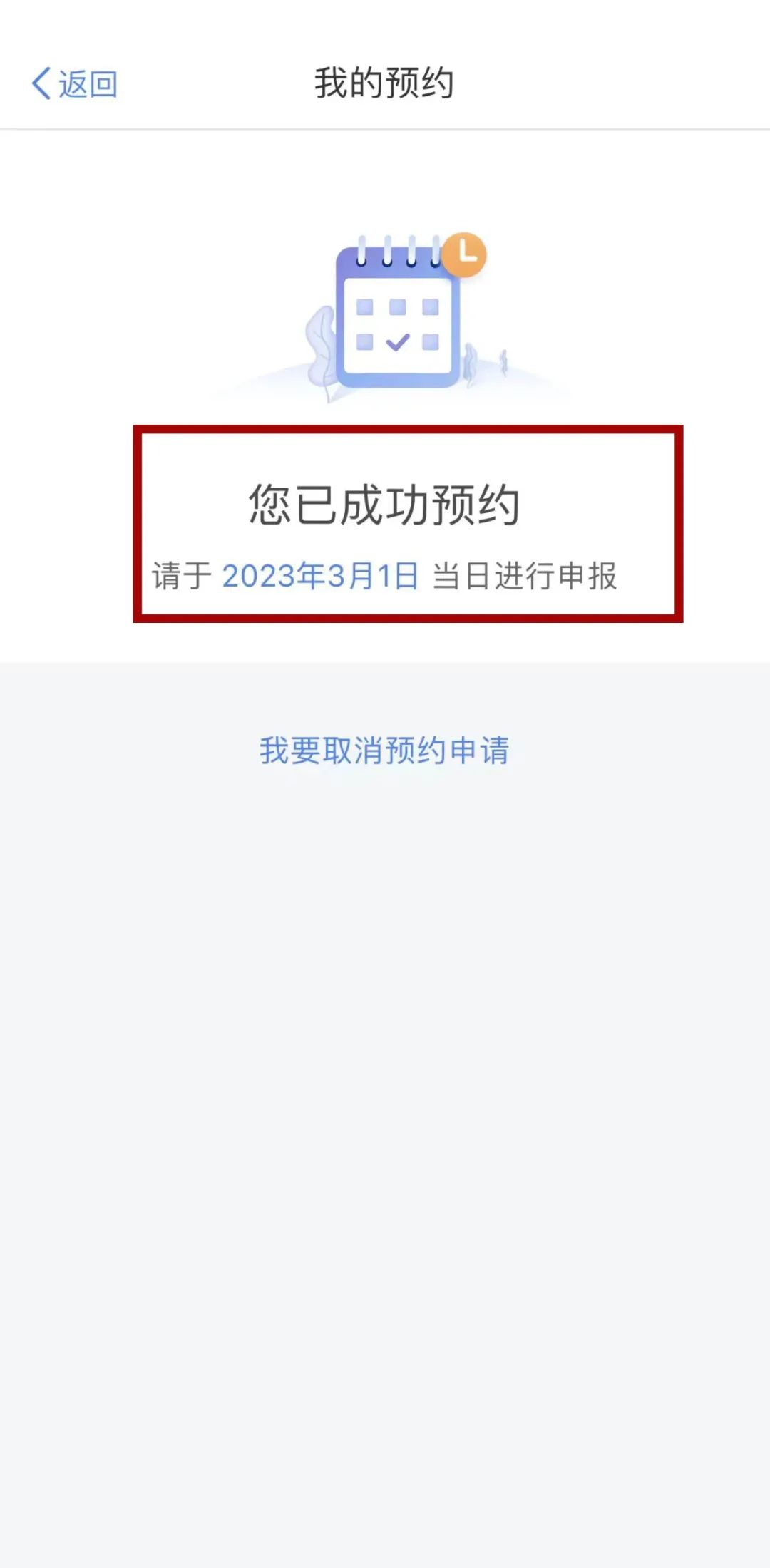Screen dimensions: 770x1568
Task: Go back using the 返回 button
Action: [x=75, y=84]
